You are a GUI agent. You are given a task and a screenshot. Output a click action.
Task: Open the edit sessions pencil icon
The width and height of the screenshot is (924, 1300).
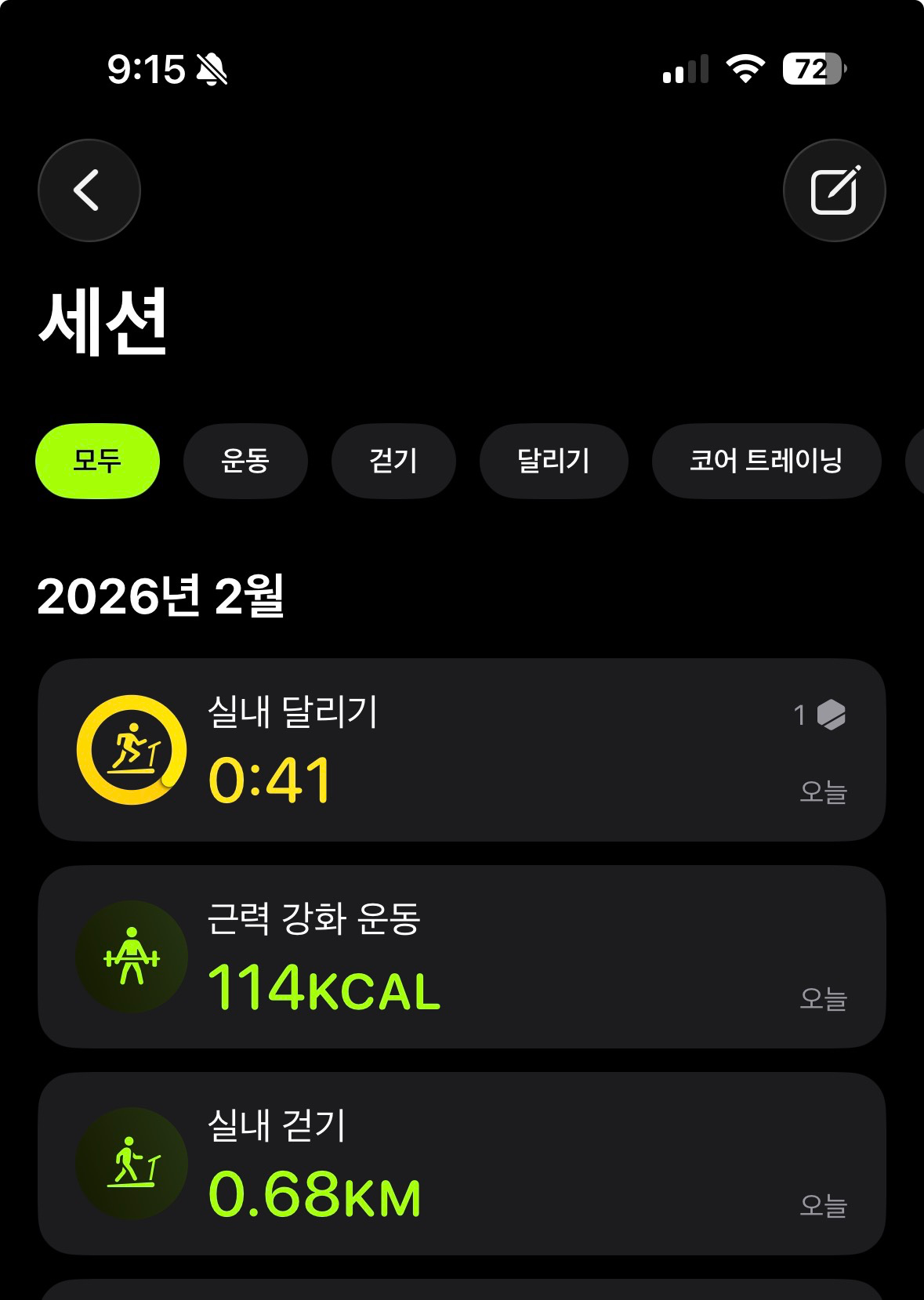[x=834, y=190]
